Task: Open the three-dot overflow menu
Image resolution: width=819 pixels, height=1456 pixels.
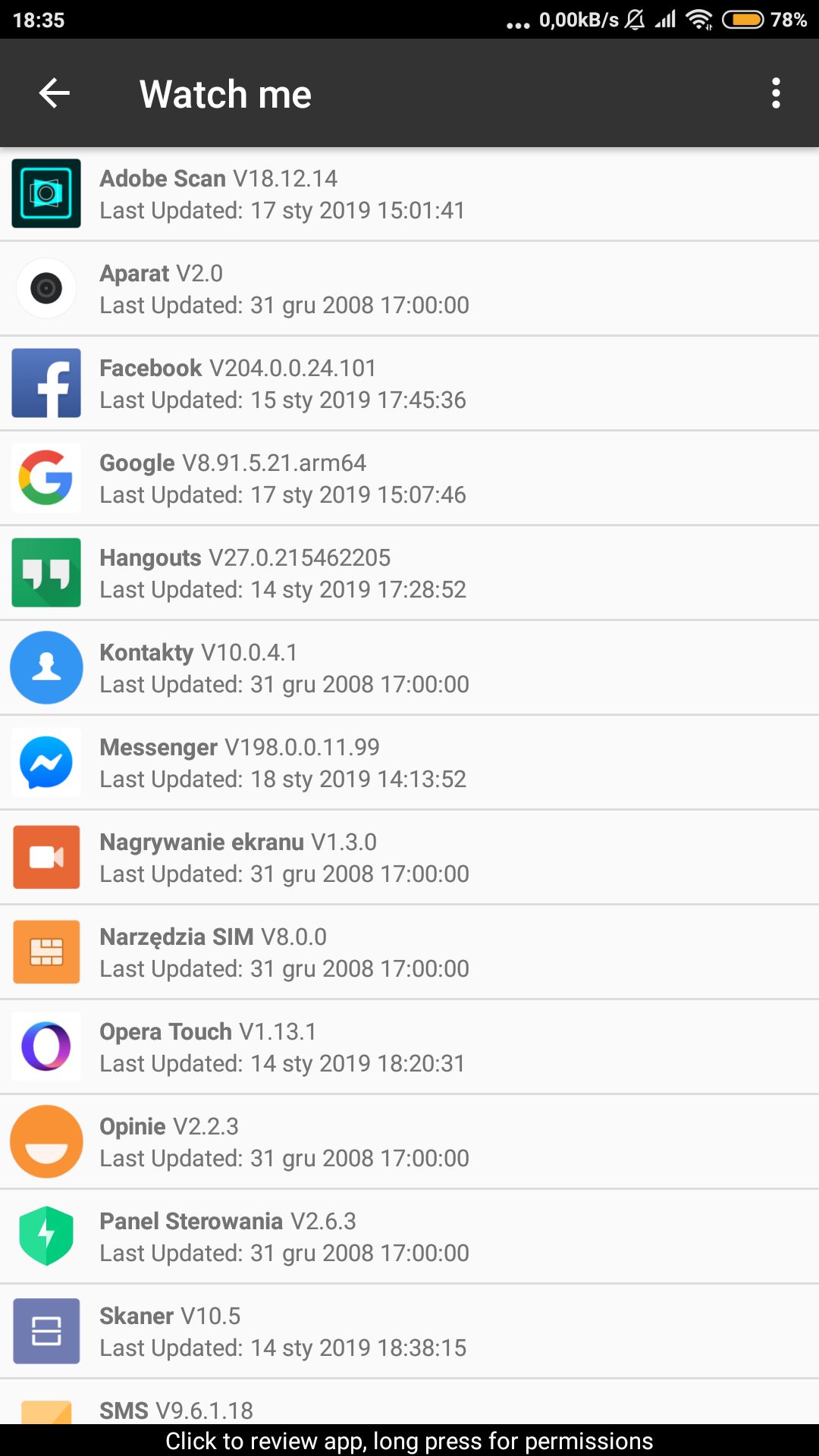Action: click(x=776, y=93)
